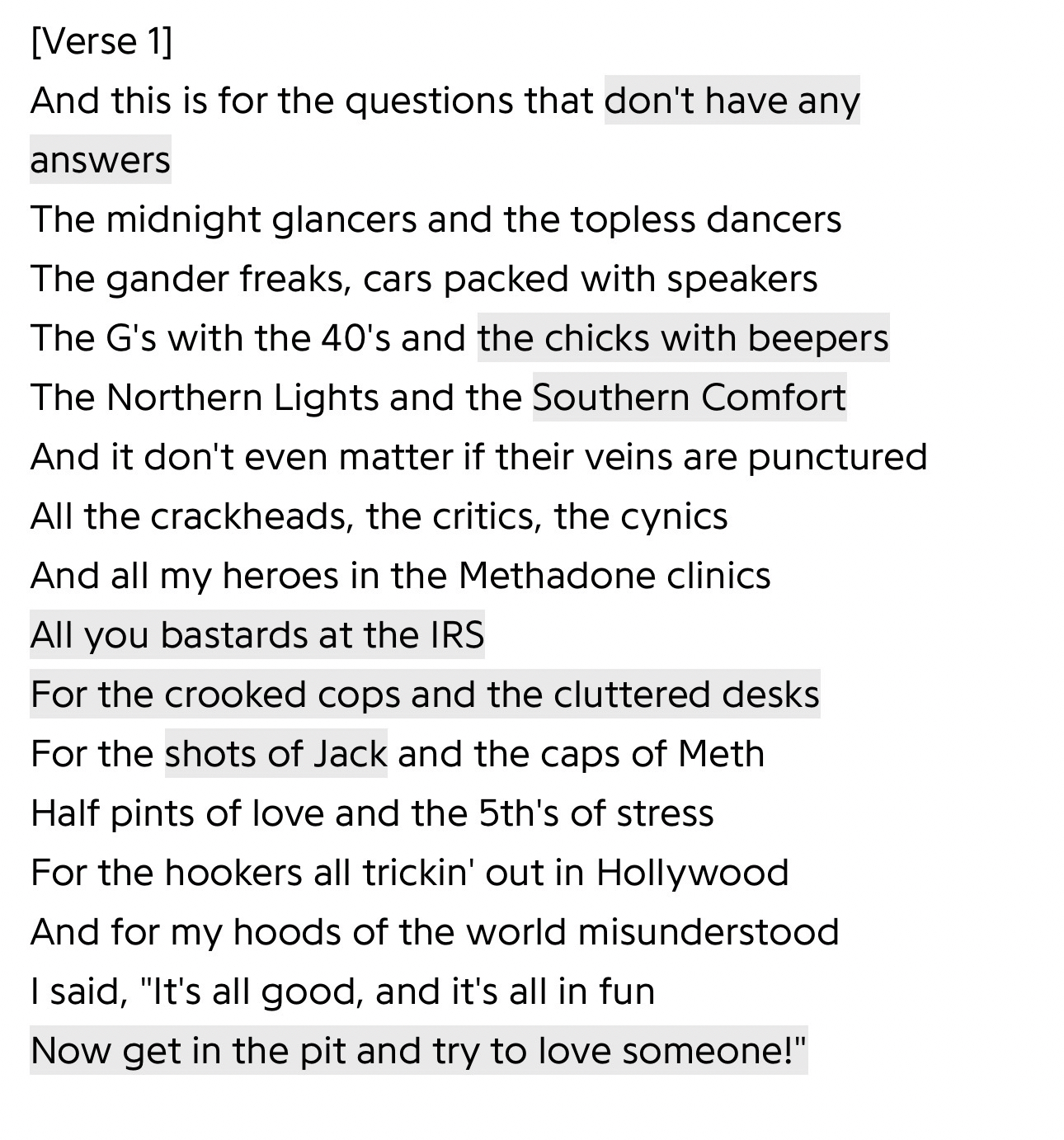Open "Now get in the pit" annotation
Image resolution: width=1064 pixels, height=1140 pixels.
point(418,1051)
